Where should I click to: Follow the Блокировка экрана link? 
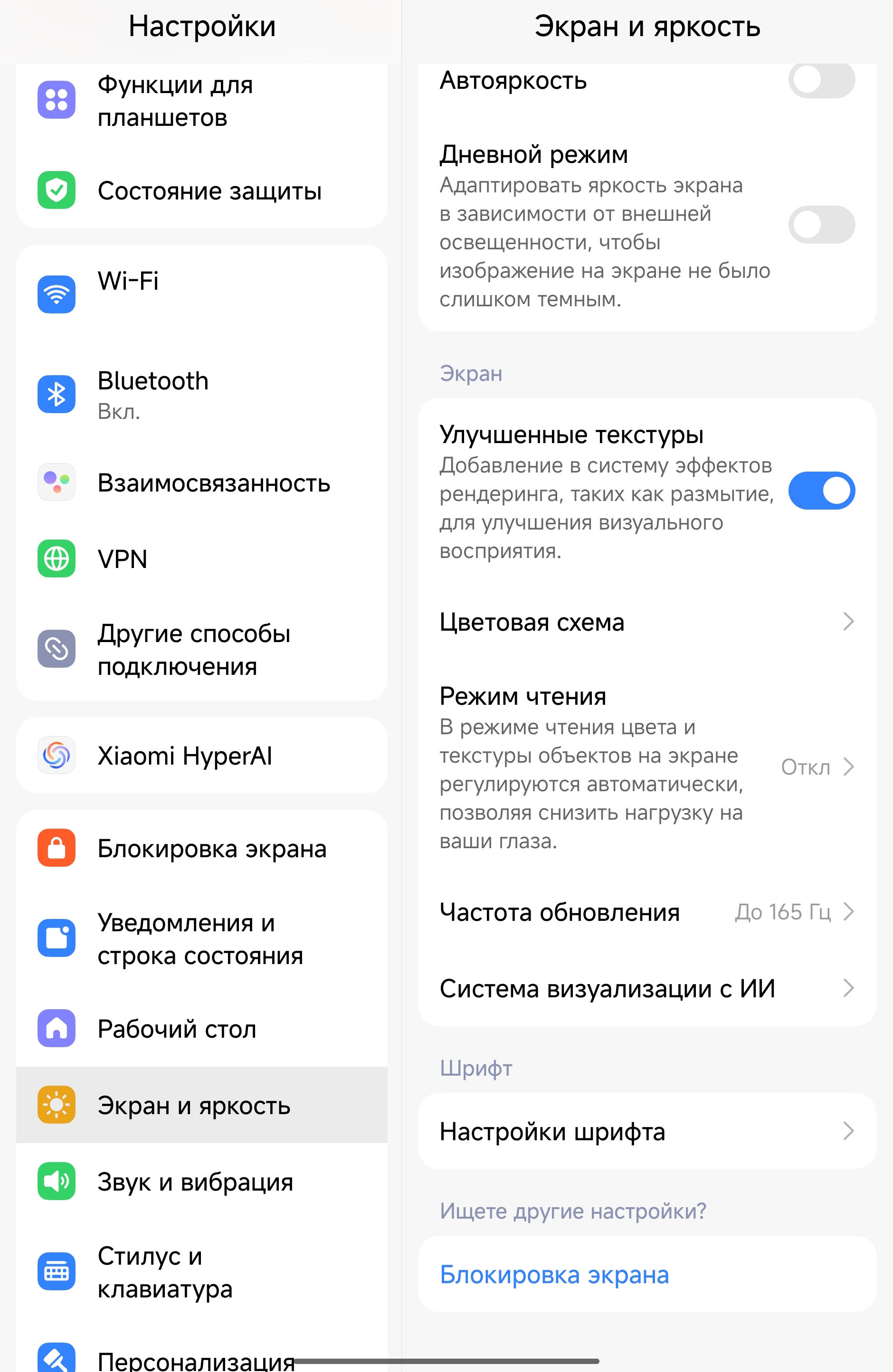(x=554, y=1275)
